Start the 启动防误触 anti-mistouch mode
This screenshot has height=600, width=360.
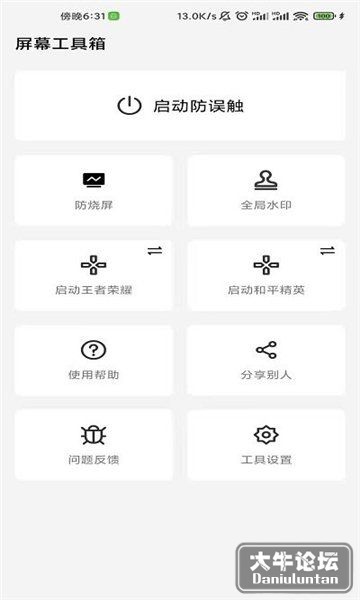tap(180, 106)
